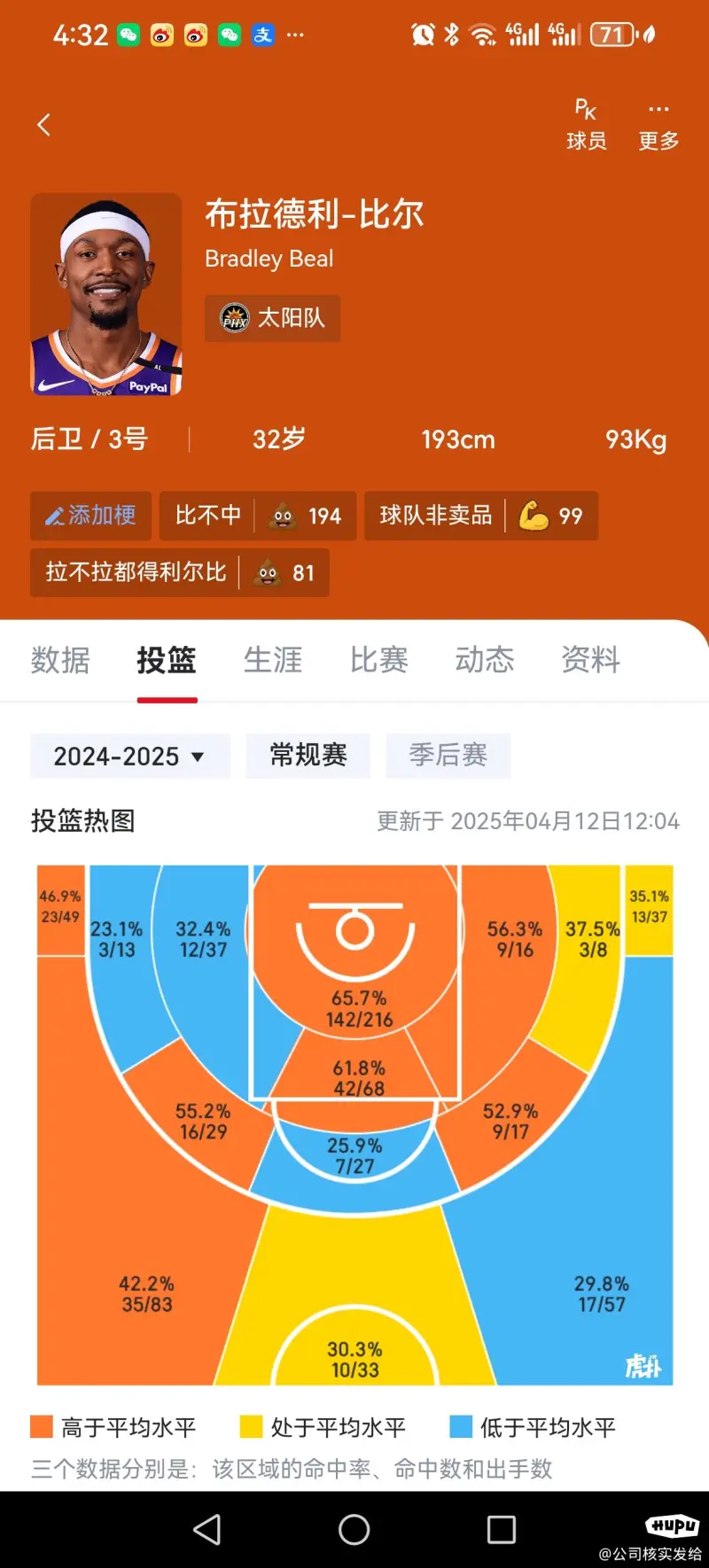Vote on the 比不中 tag

tap(258, 516)
